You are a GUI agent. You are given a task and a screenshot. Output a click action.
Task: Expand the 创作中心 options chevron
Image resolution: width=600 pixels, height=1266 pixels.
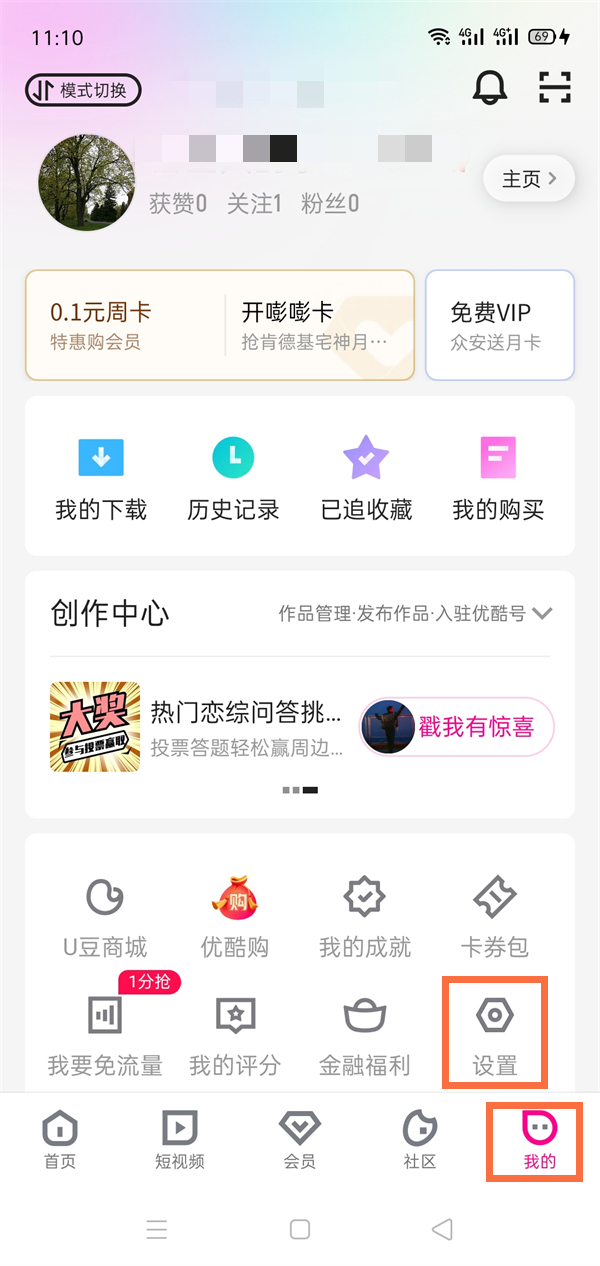point(543,613)
